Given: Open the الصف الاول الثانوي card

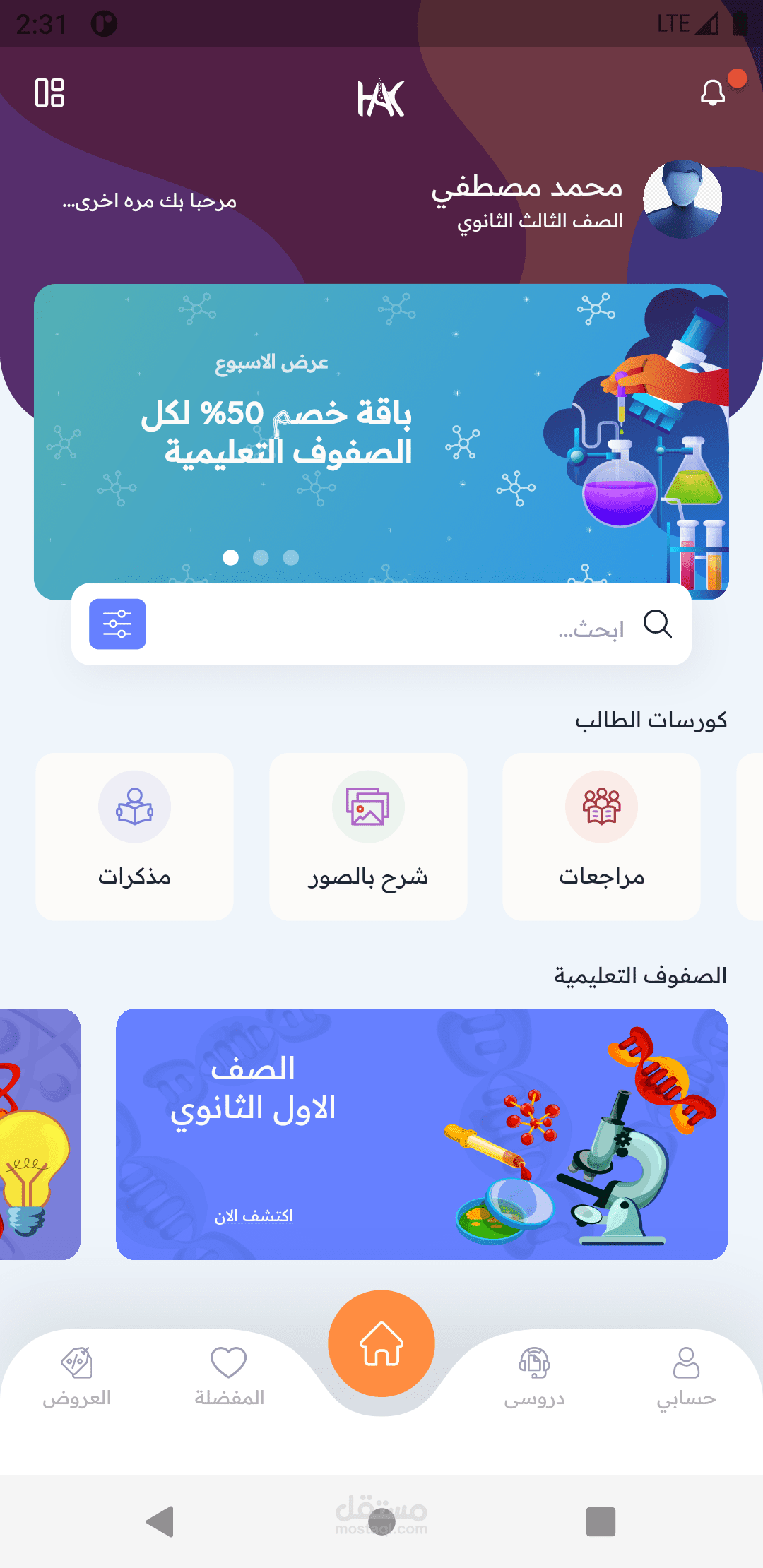Looking at the screenshot, I should (x=422, y=1134).
